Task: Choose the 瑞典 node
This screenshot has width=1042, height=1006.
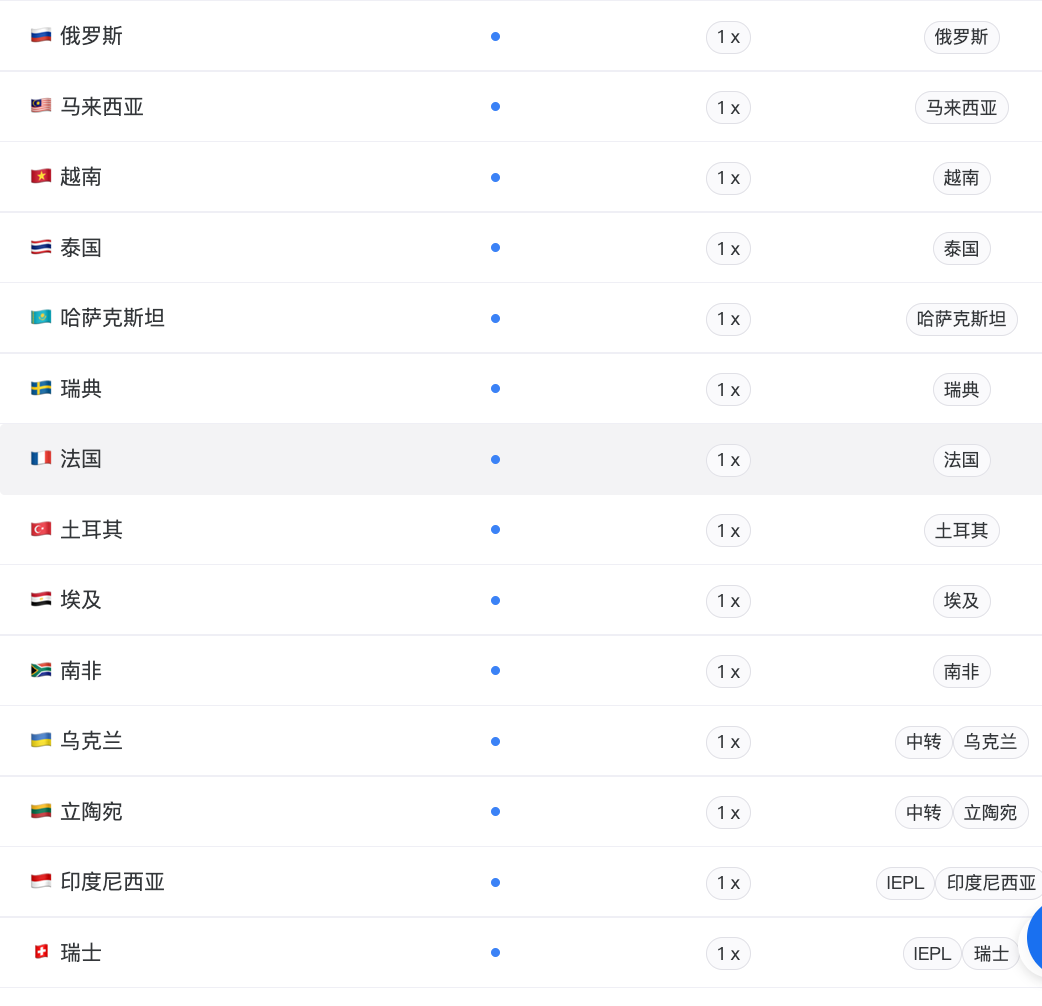Action: 521,389
